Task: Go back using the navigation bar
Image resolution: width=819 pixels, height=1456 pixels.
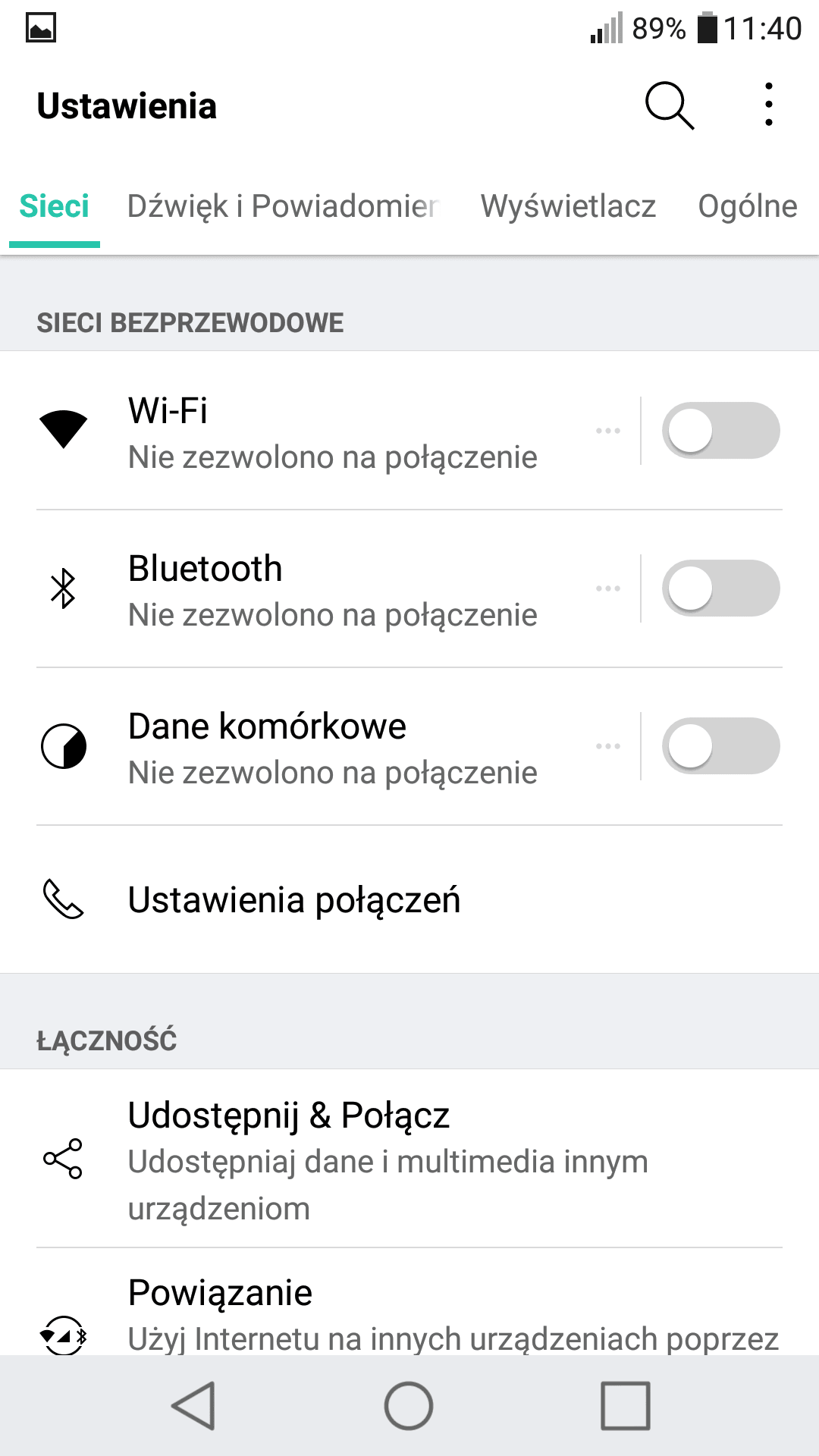Action: click(194, 1405)
